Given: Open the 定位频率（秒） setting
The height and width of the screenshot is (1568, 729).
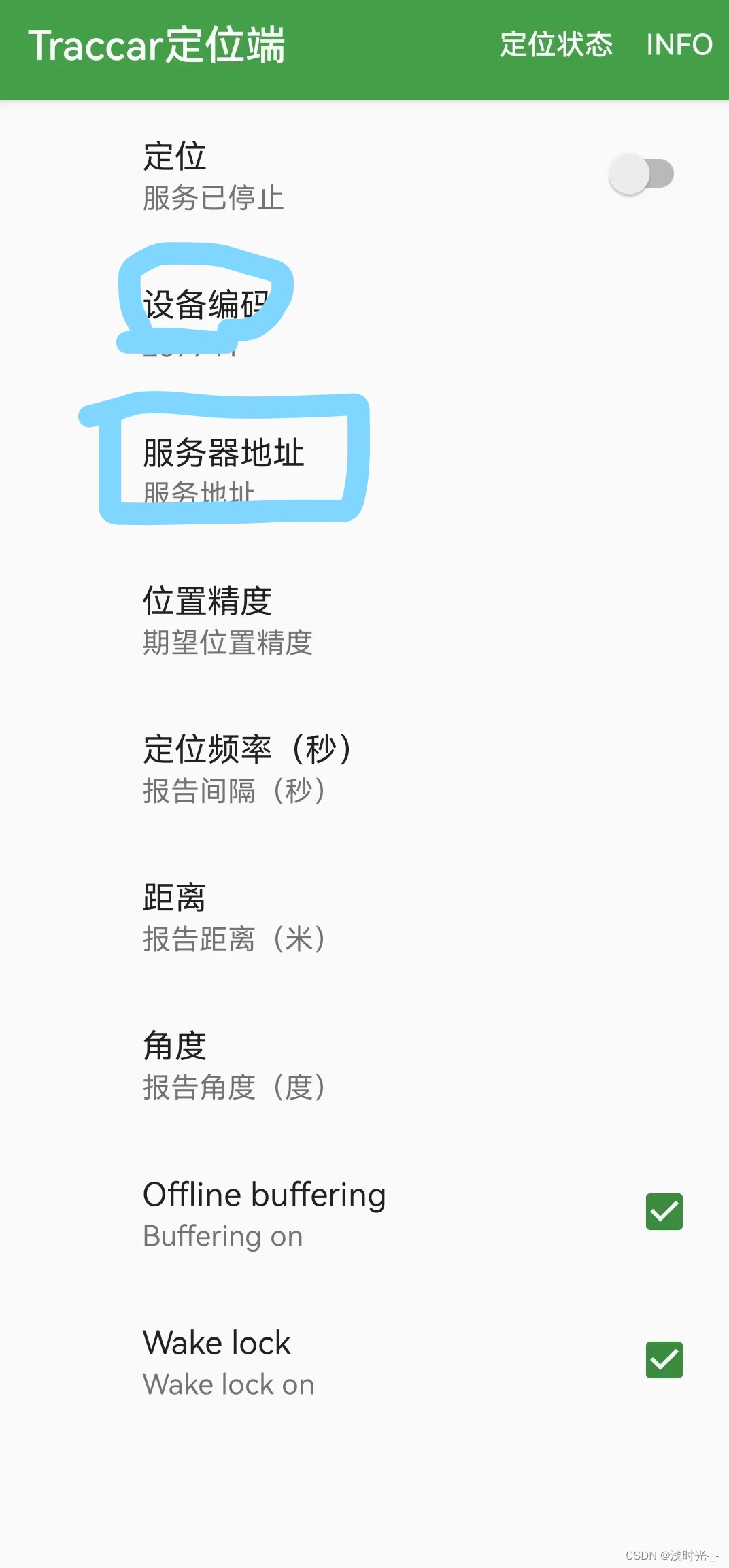Looking at the screenshot, I should [x=248, y=749].
